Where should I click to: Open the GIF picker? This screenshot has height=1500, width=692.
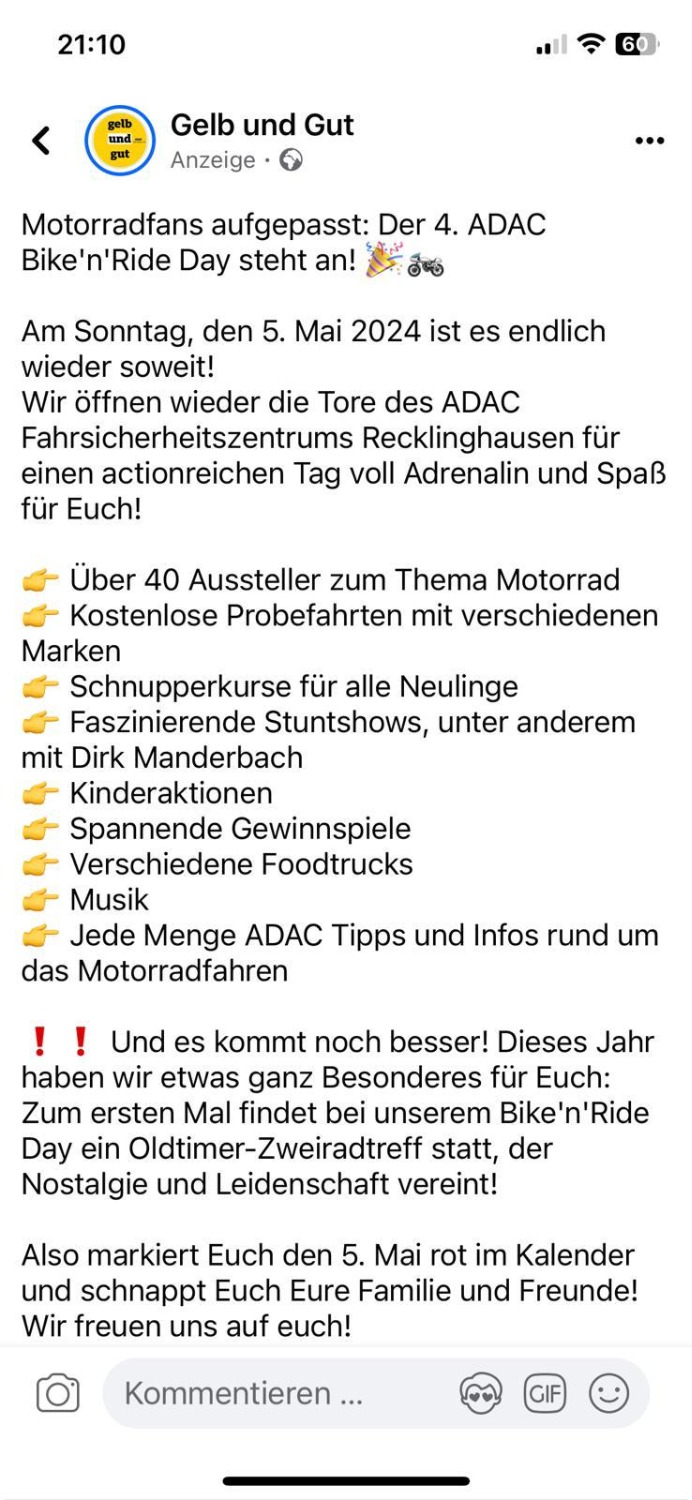point(545,1393)
